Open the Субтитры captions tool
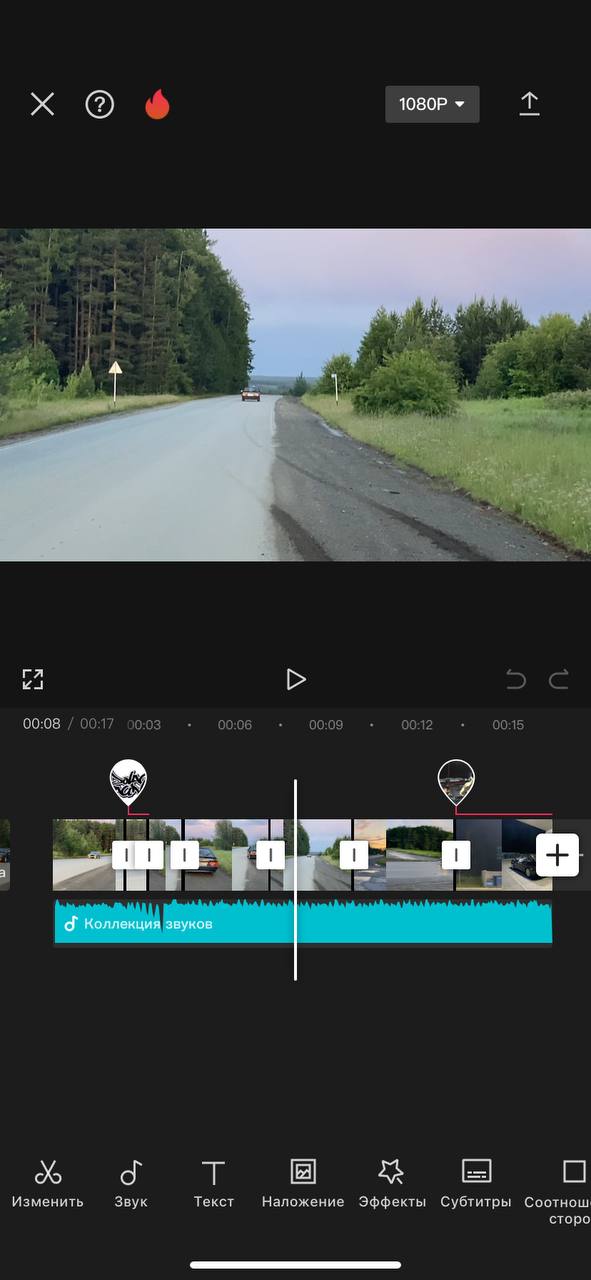The width and height of the screenshot is (591, 1280). [x=476, y=1185]
